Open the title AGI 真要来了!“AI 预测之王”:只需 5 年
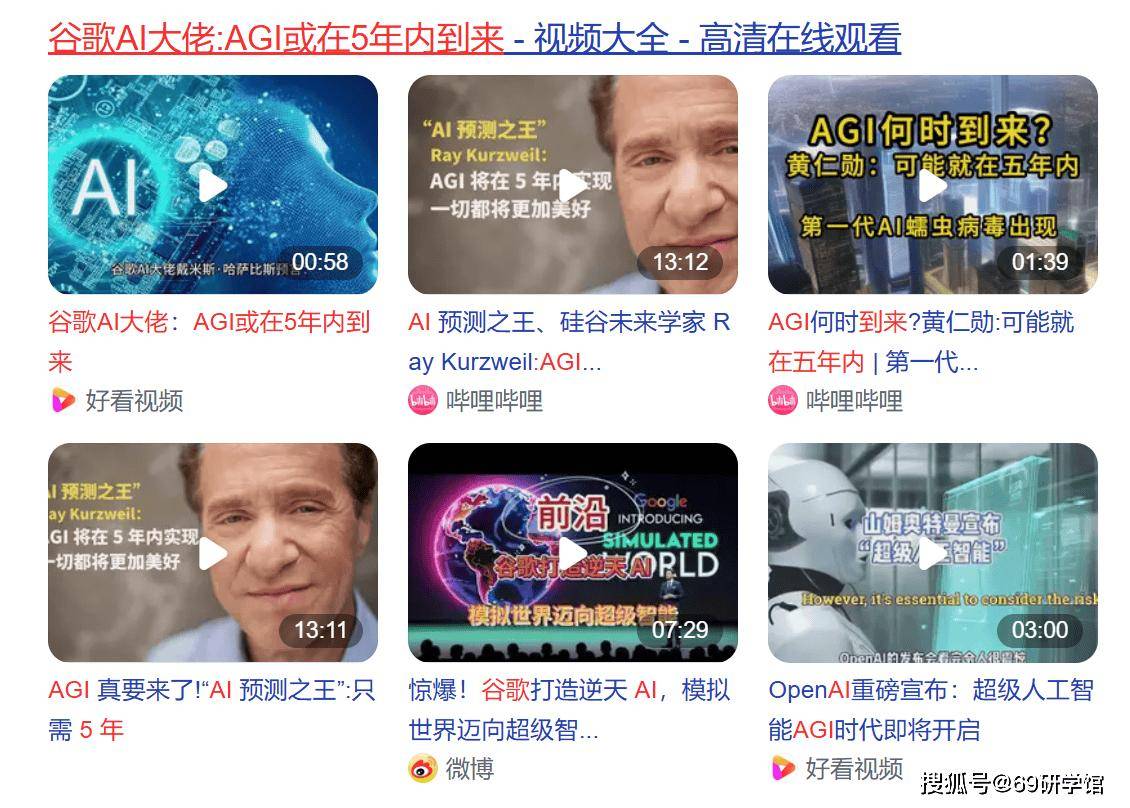The height and width of the screenshot is (808, 1130). click(x=211, y=691)
